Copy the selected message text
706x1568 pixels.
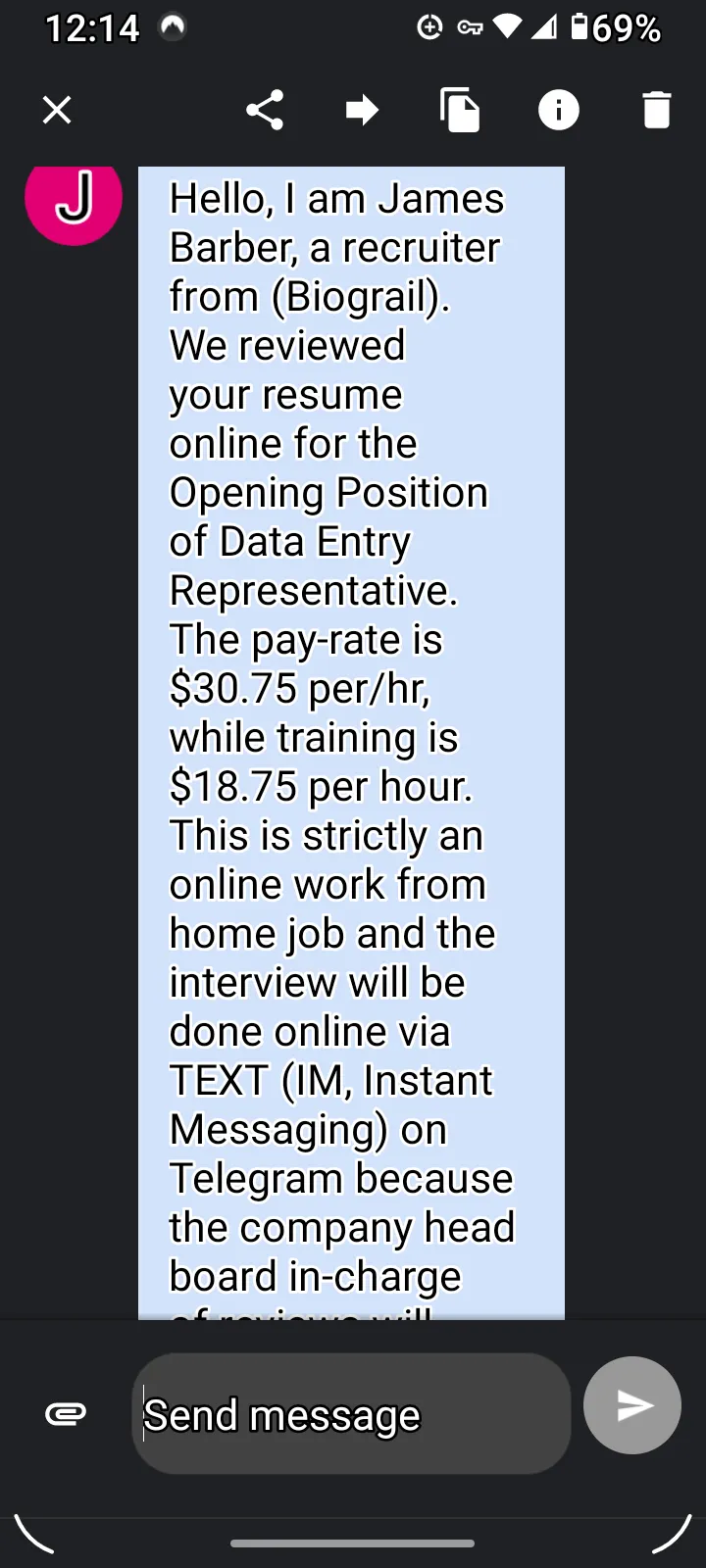pyautogui.click(x=460, y=110)
